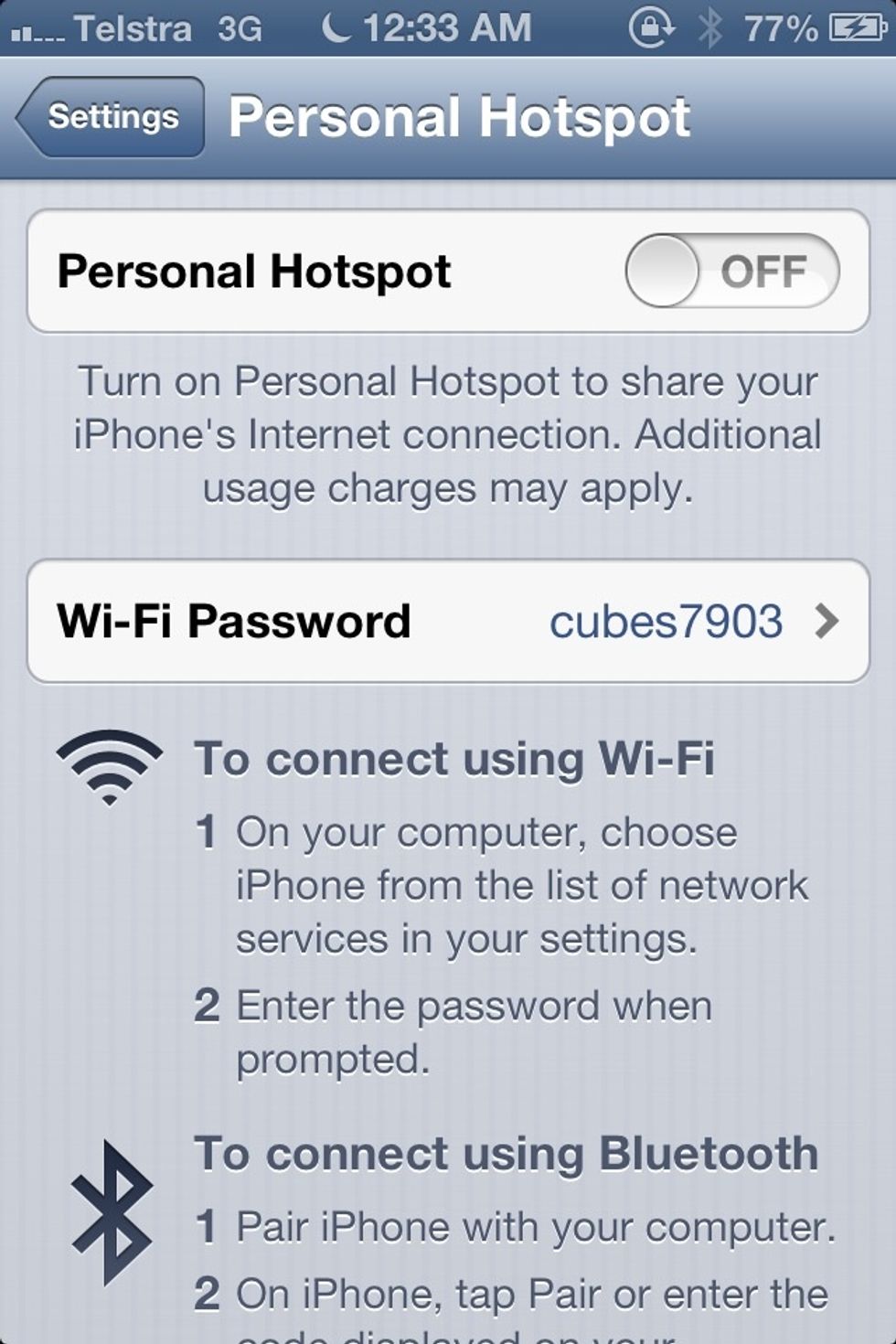Tap the 77% battery percentage indicator
The image size is (896, 1344).
pos(782,27)
